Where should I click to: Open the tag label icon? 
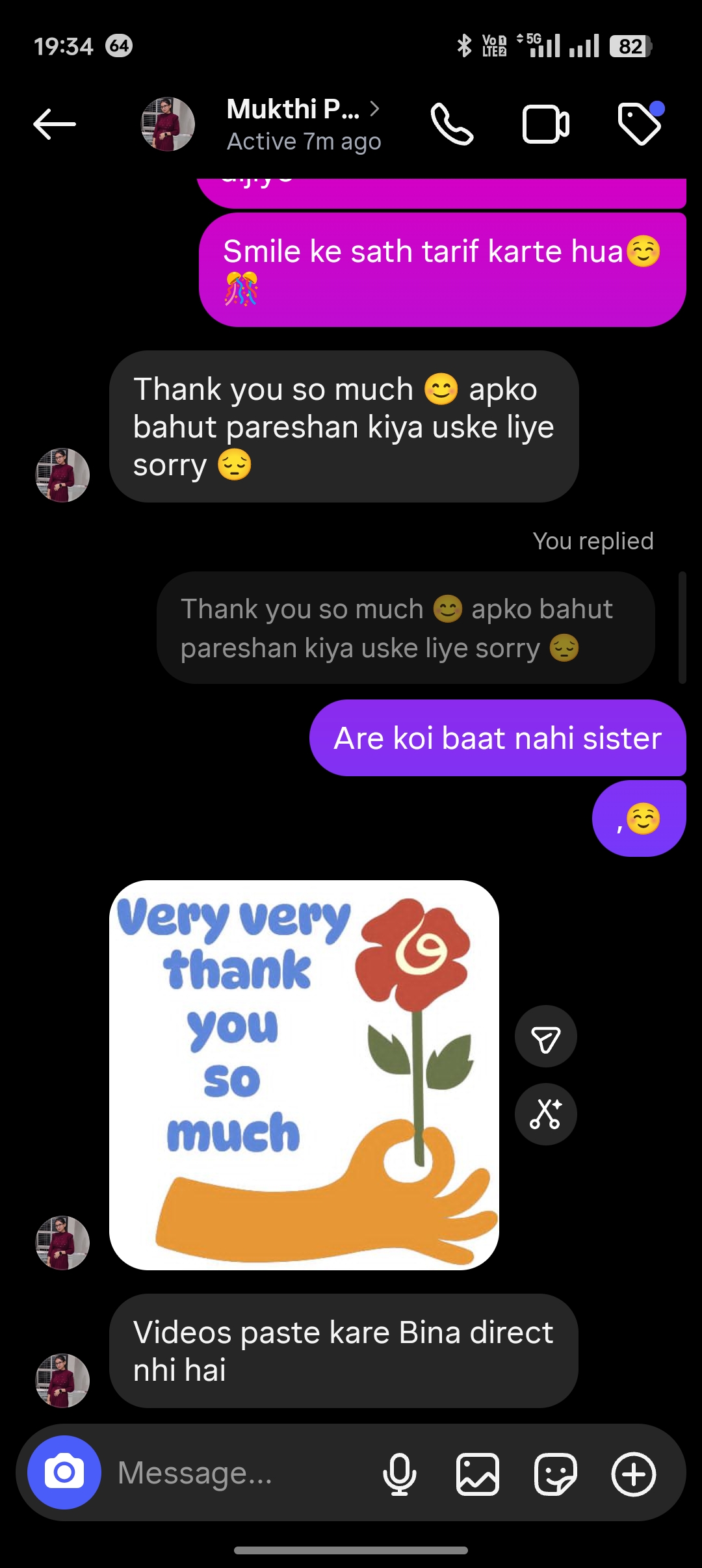(x=640, y=124)
